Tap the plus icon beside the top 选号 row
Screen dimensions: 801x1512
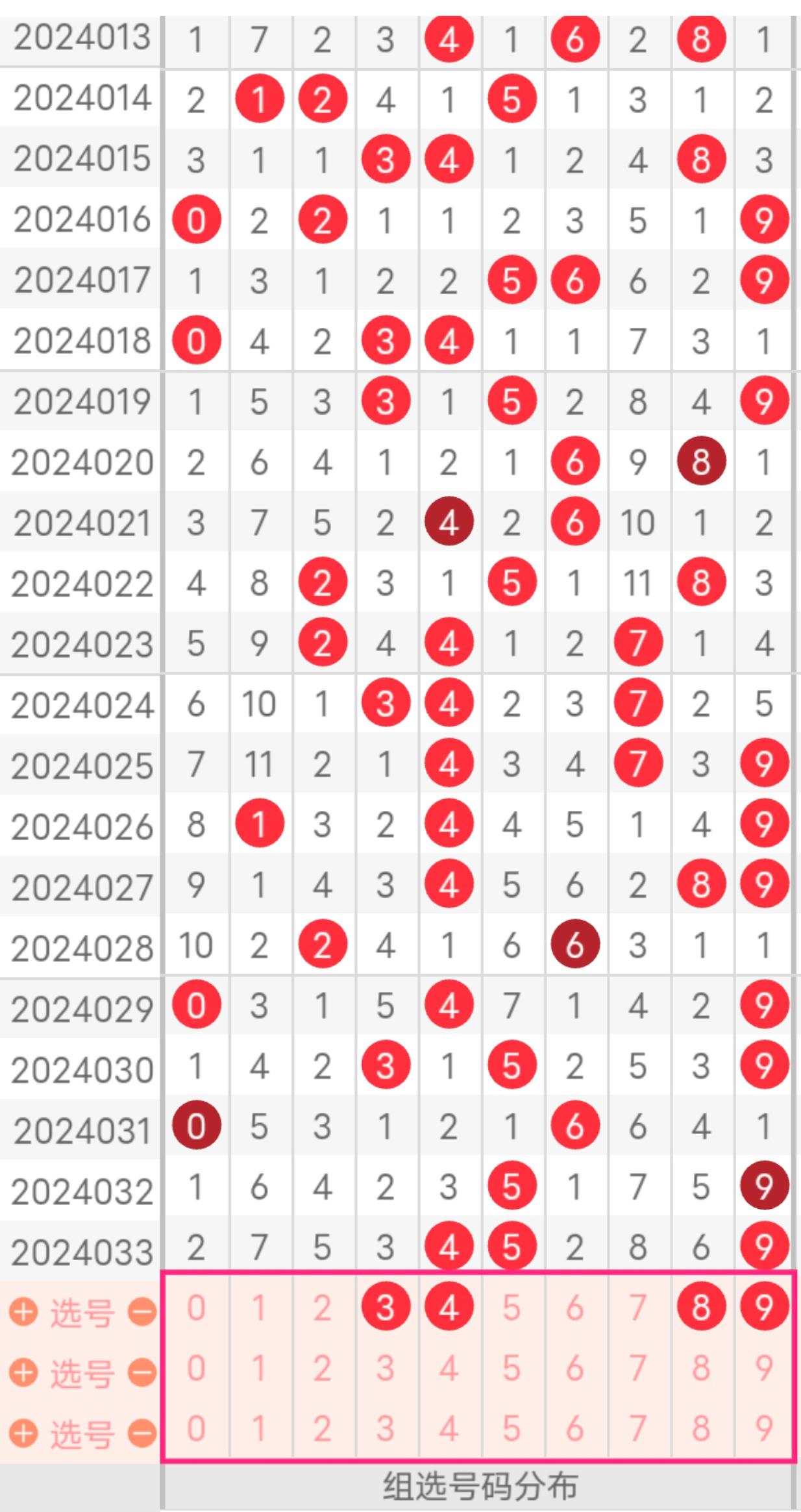(x=23, y=1312)
